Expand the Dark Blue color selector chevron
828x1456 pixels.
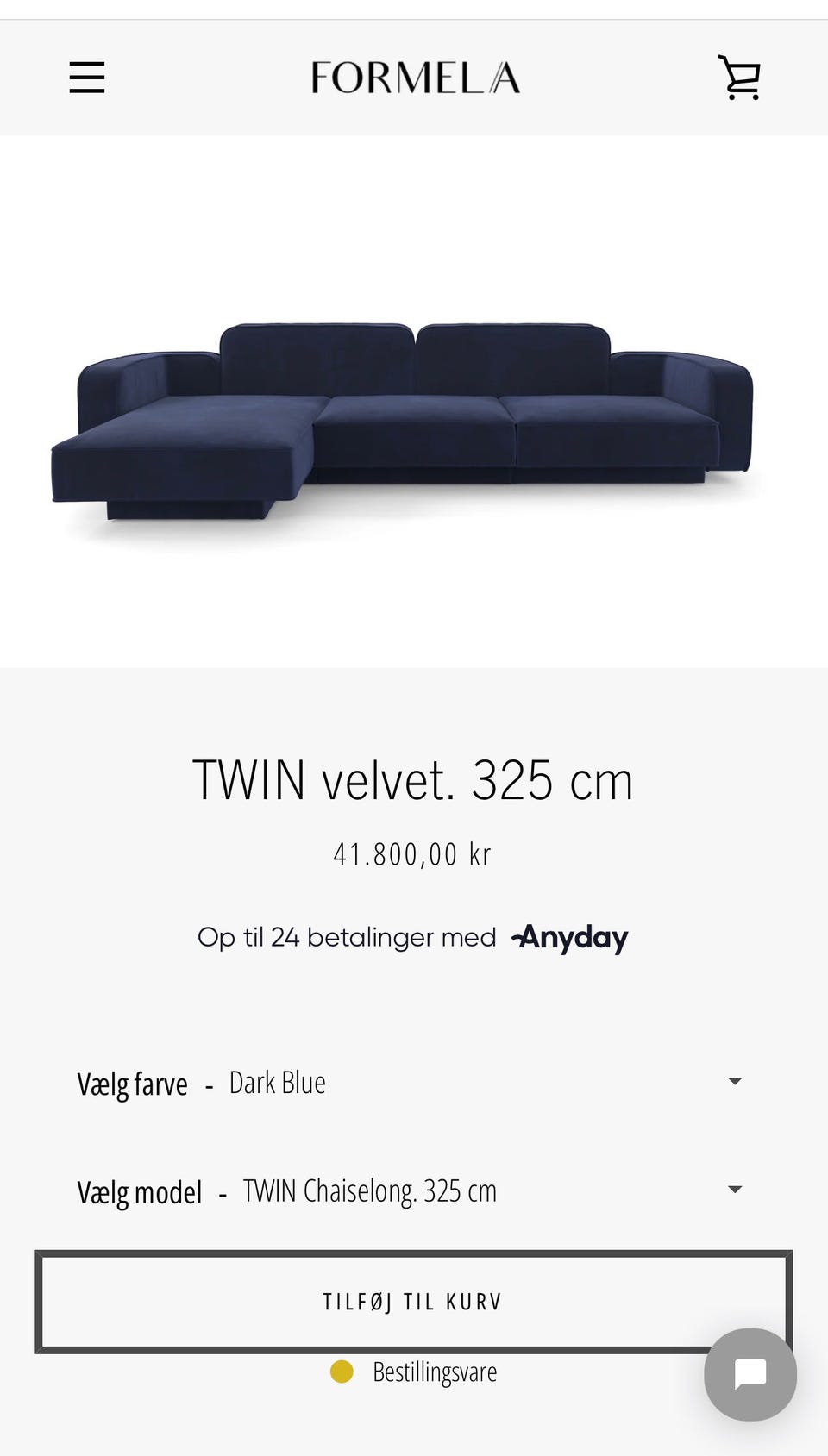[735, 1080]
